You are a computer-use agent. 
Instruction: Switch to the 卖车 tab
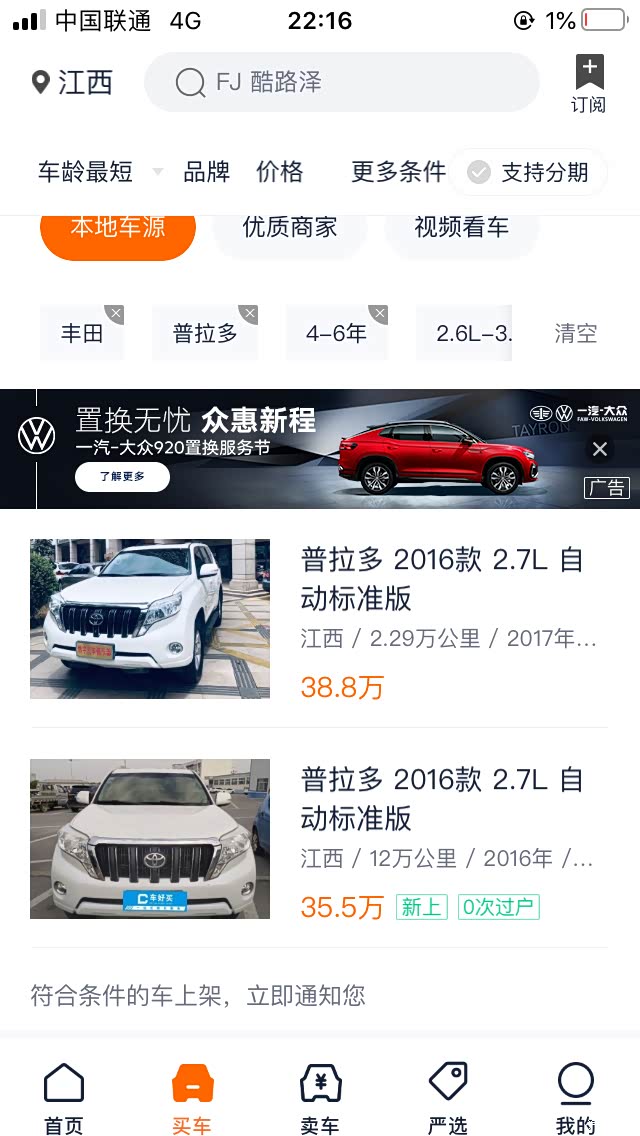pos(320,1098)
